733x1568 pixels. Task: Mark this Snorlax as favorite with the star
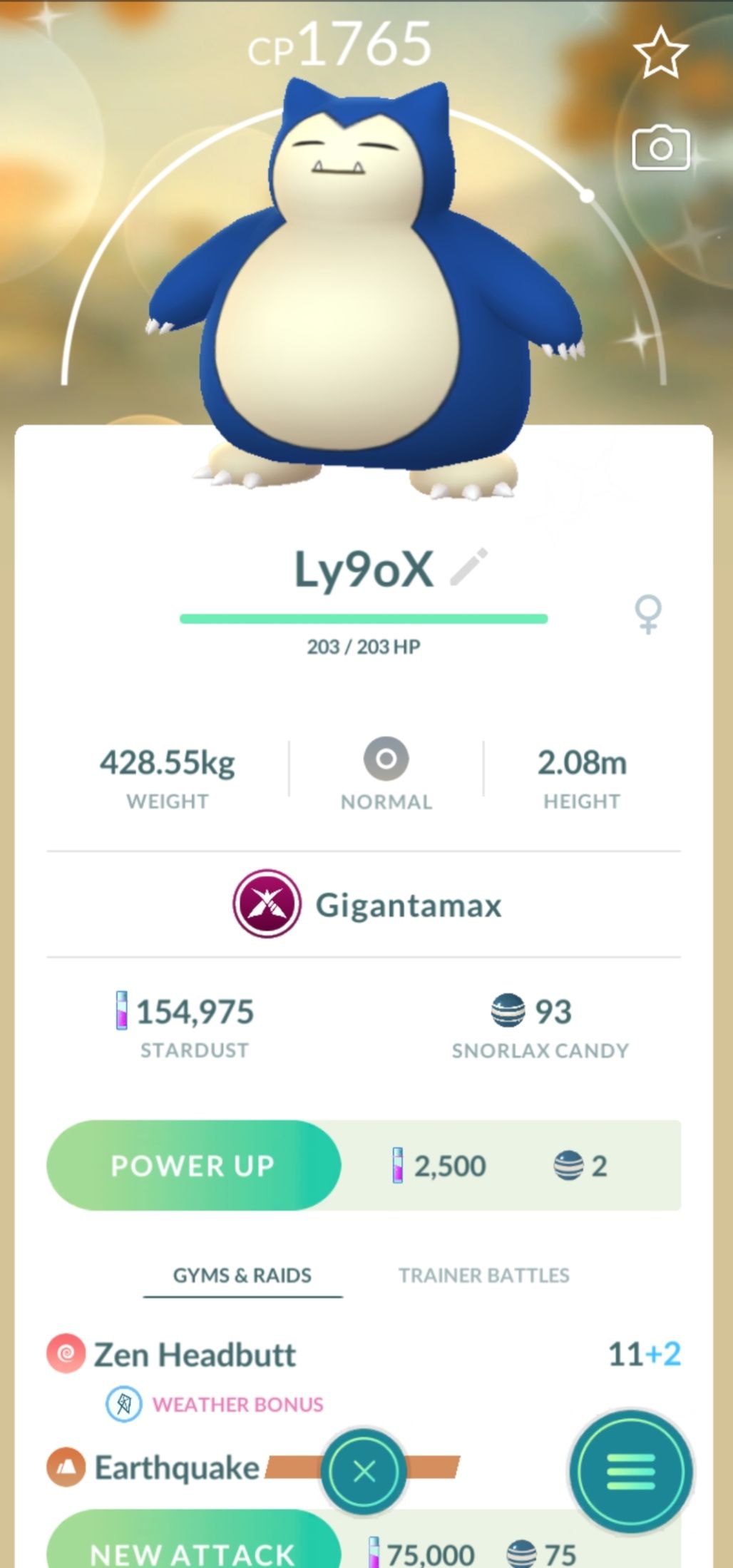point(660,53)
